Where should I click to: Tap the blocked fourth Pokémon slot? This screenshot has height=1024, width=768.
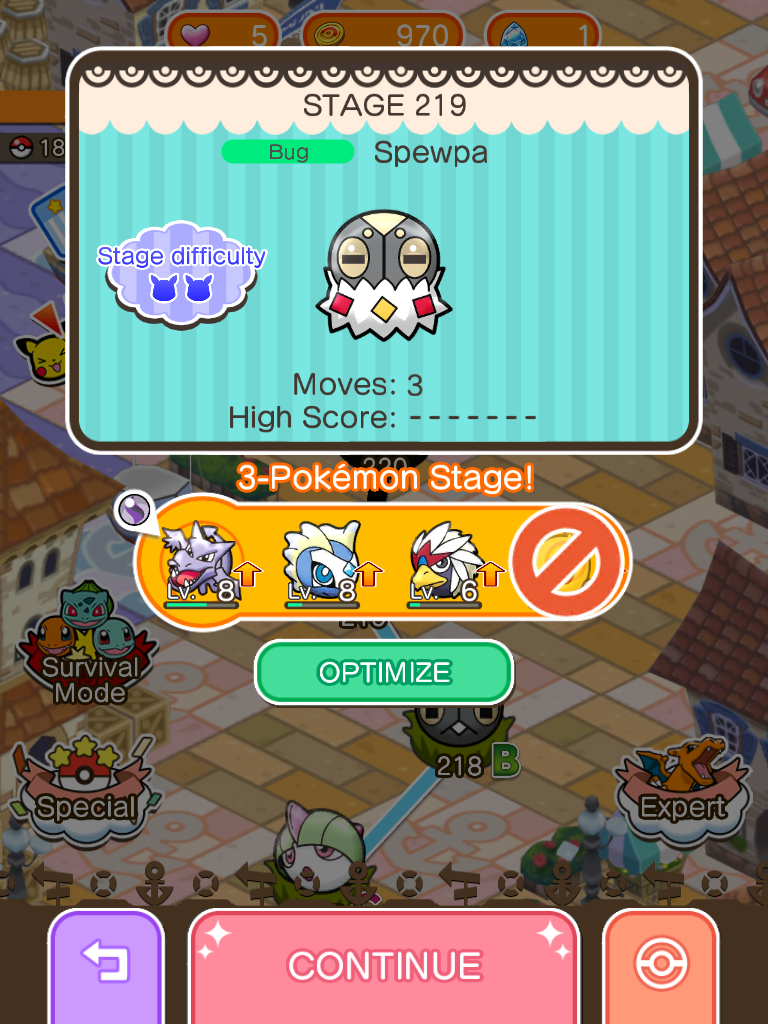(x=566, y=565)
